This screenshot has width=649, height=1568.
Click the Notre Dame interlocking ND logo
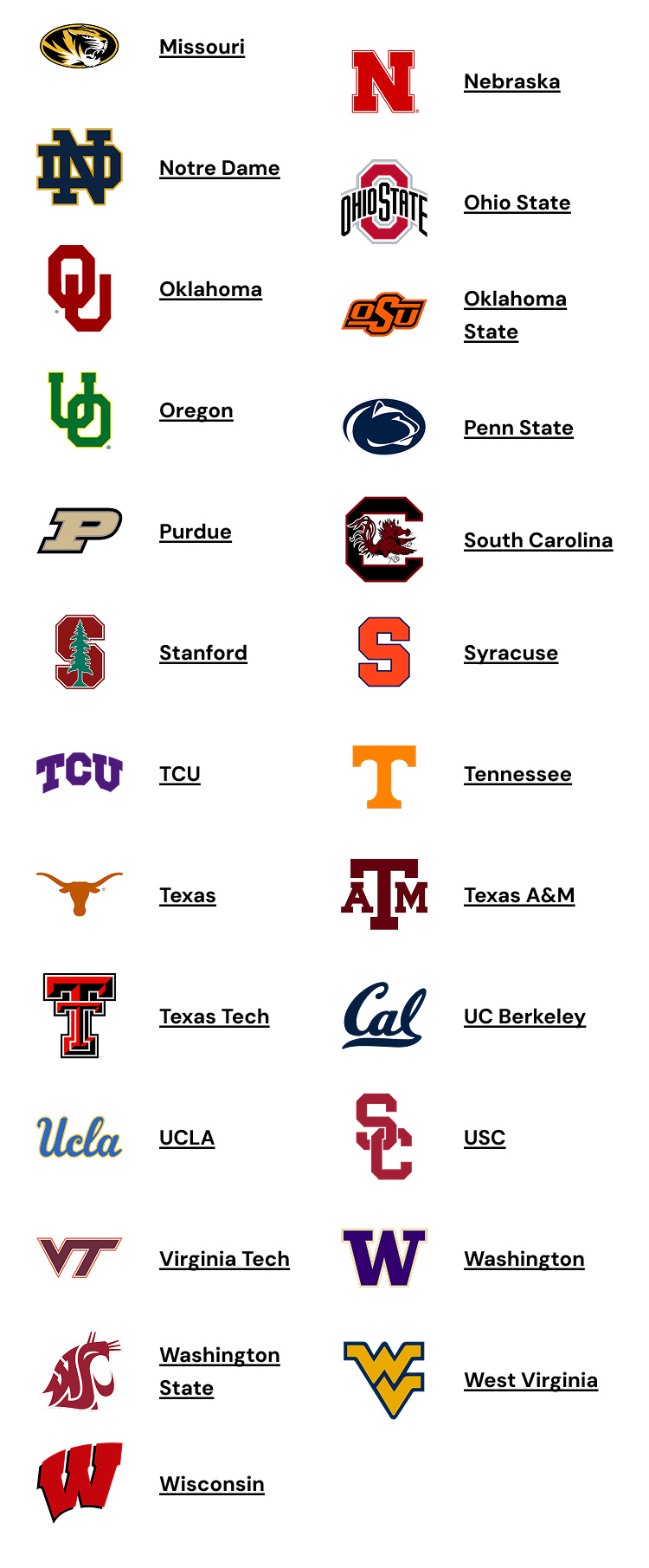pyautogui.click(x=78, y=168)
